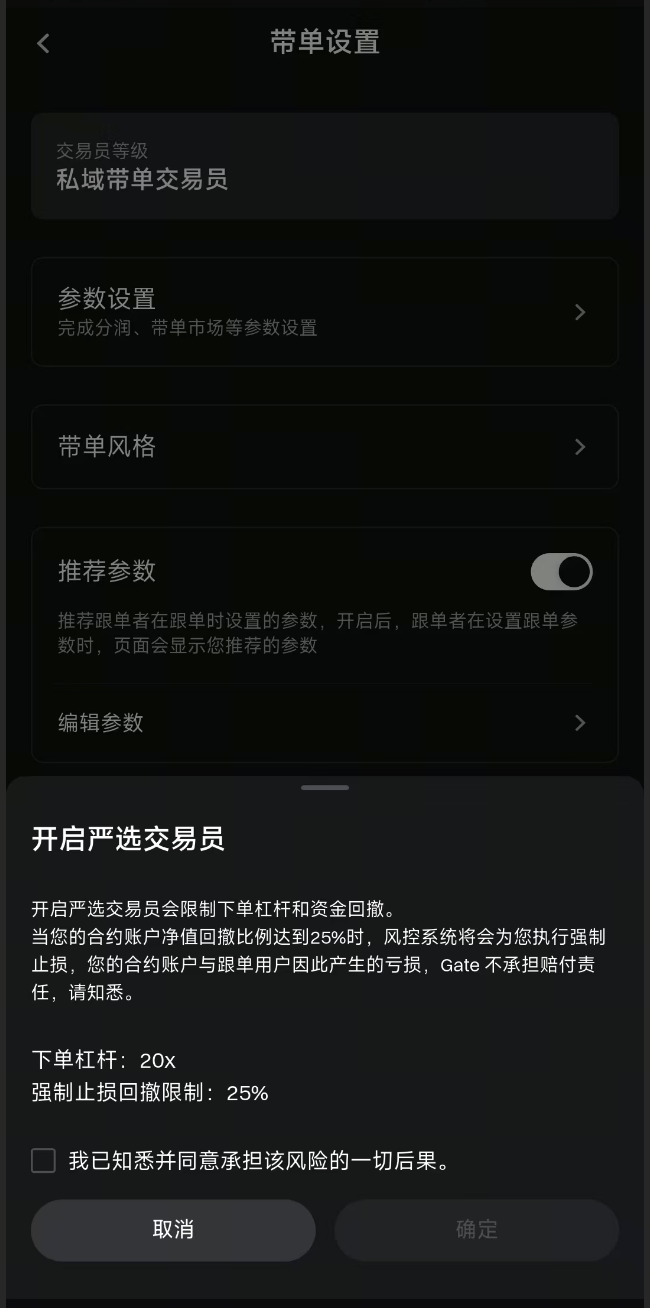Screen dimensions: 650x1308
Task: Toggle the 推荐参数 switch
Action: (x=561, y=572)
